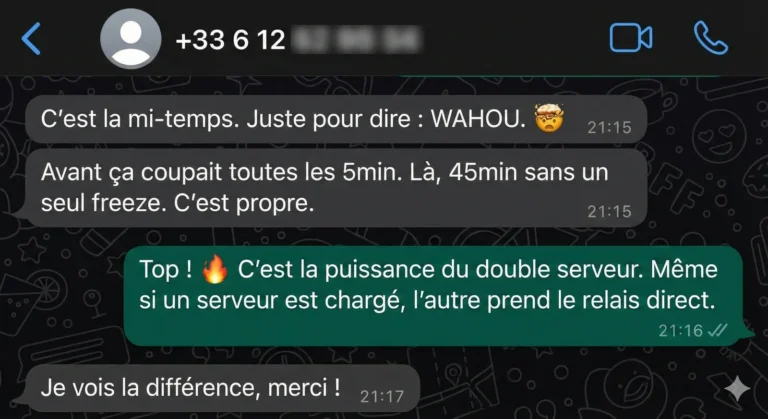
Task: Start a voice call with this contact
Action: [710, 39]
